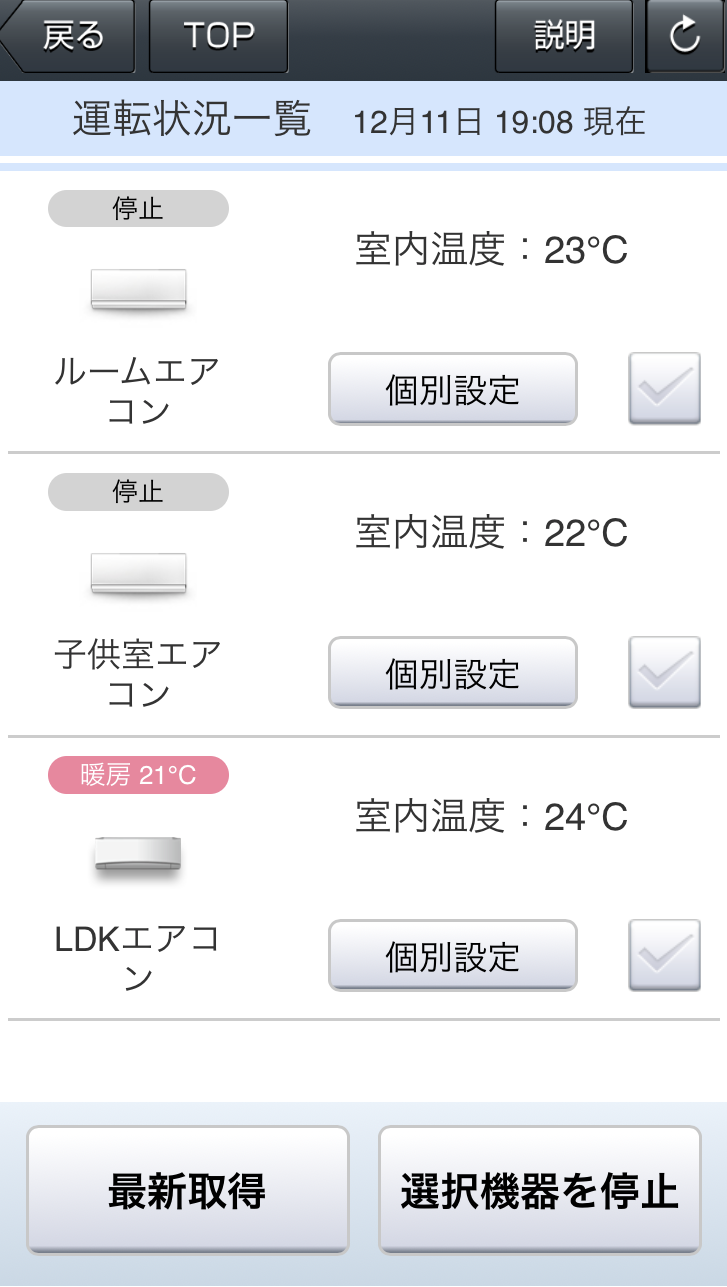727x1287 pixels.
Task: Stop selected devices with 選択機器を停止
Action: tap(539, 1190)
